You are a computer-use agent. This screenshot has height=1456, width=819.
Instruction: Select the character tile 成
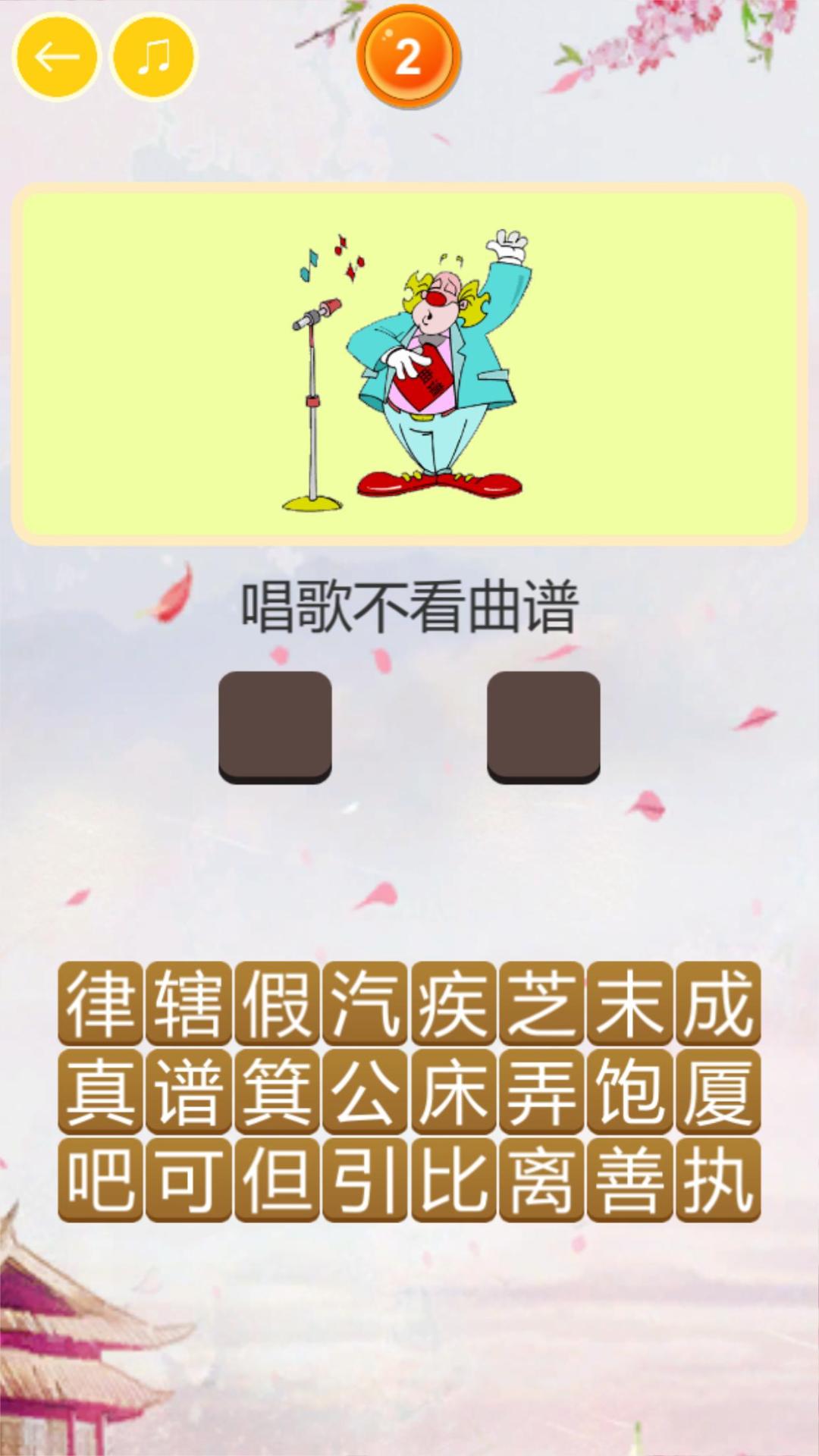717,1003
